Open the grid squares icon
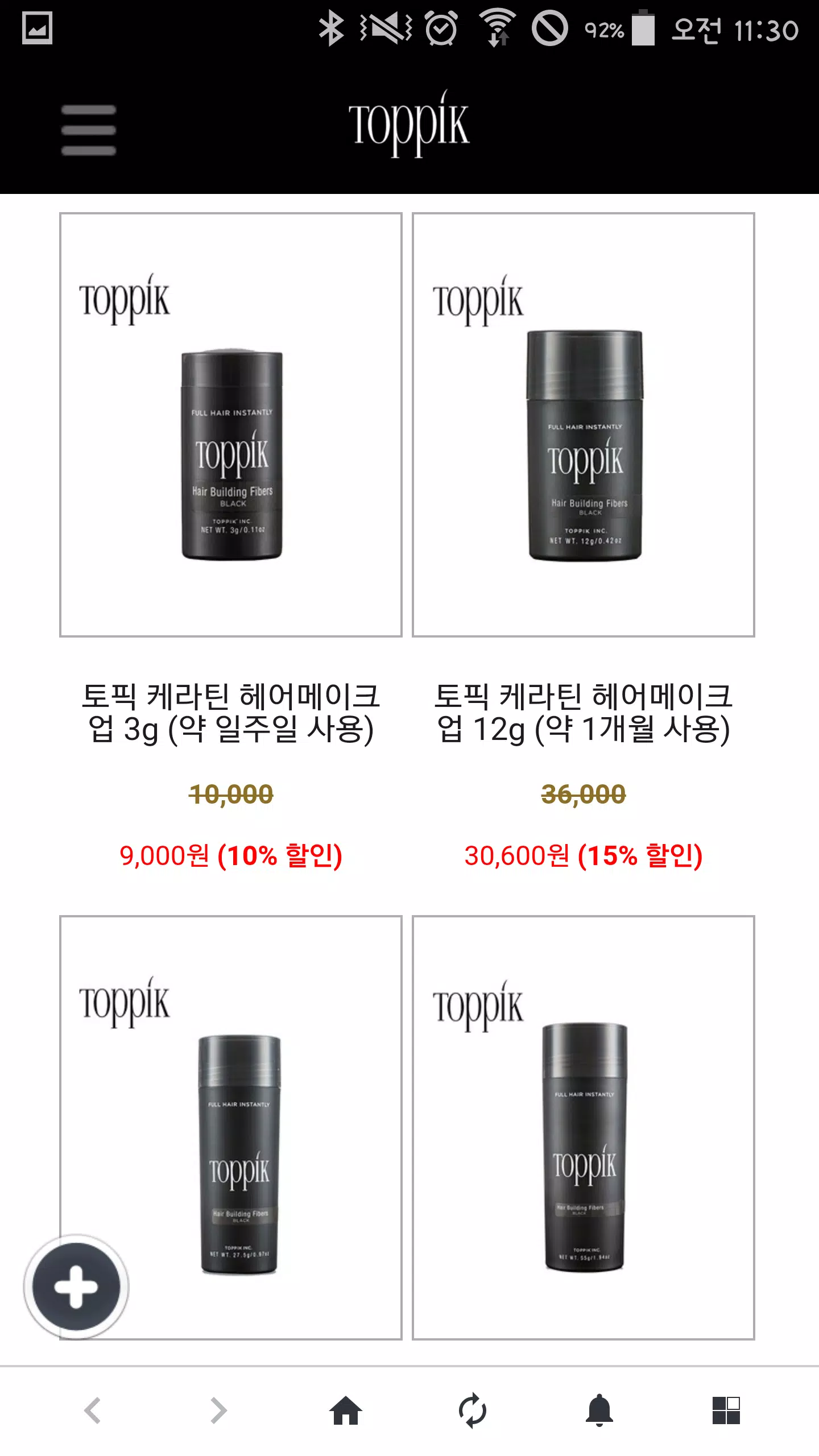This screenshot has width=819, height=1456. 726,1410
